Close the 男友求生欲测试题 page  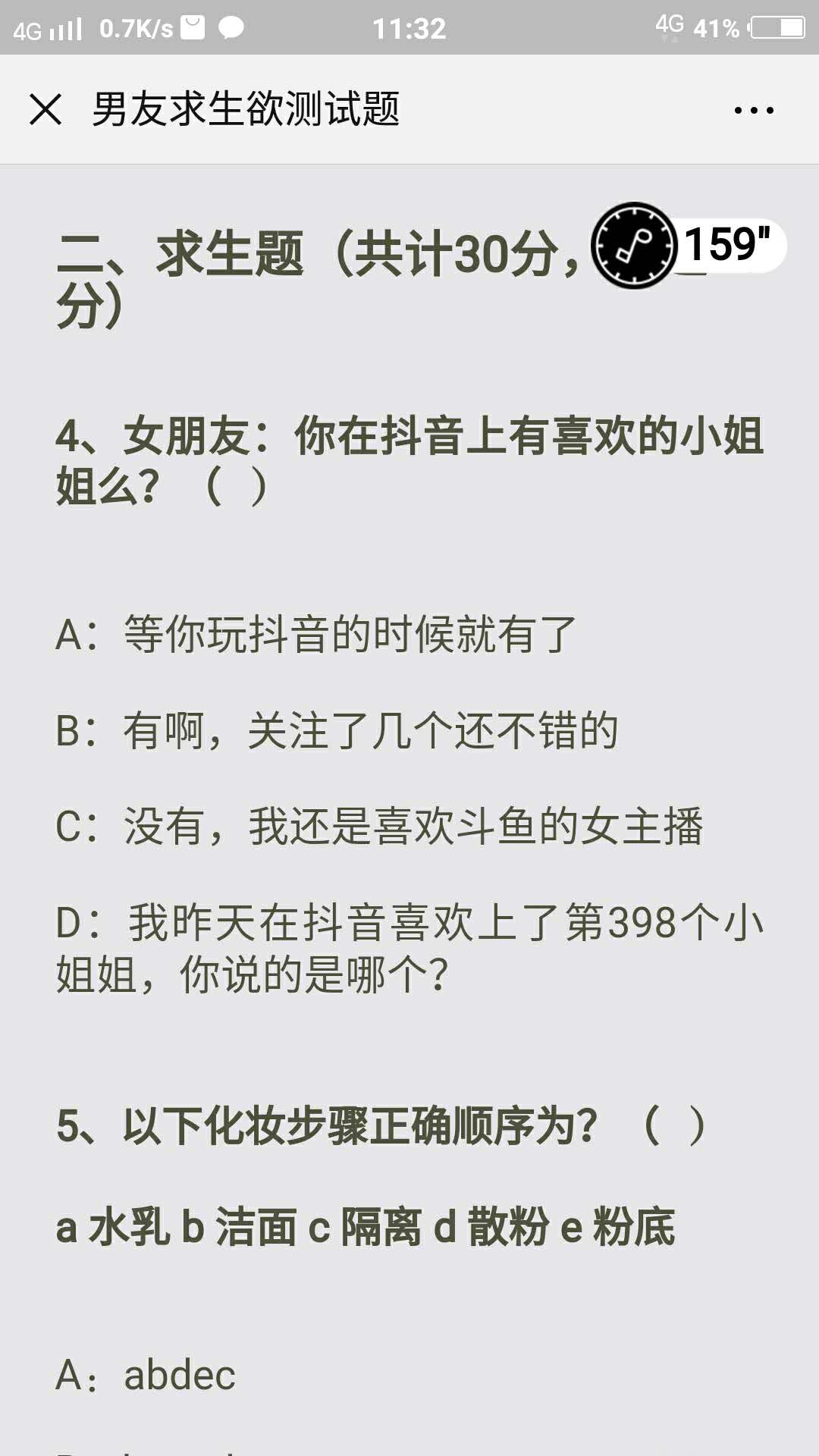tap(45, 109)
